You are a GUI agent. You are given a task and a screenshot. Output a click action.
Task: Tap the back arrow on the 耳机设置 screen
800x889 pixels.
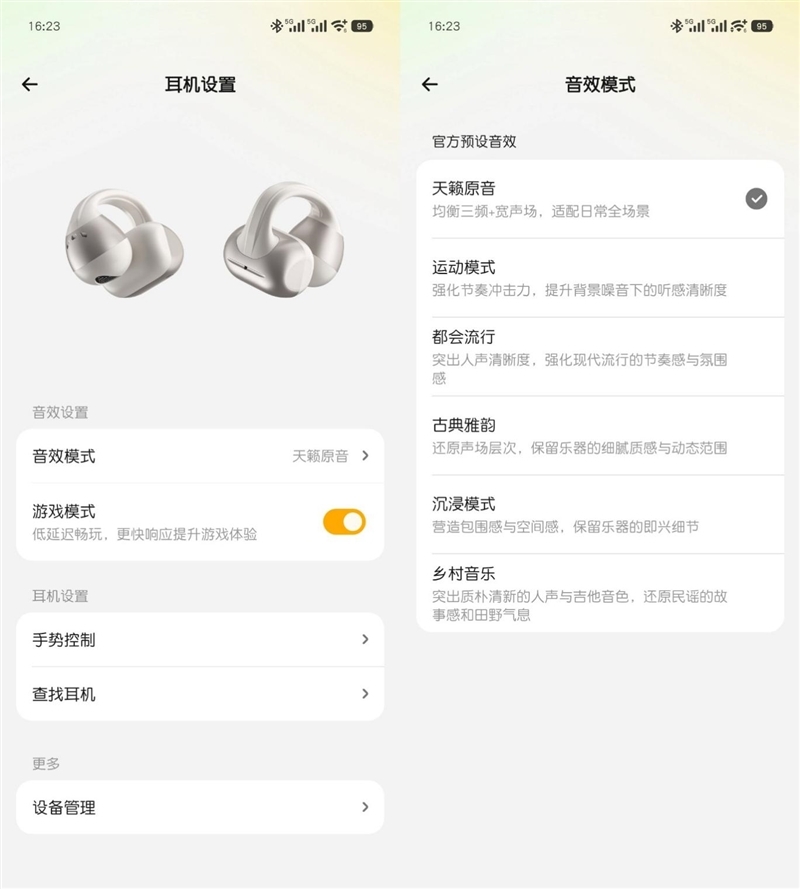28,84
